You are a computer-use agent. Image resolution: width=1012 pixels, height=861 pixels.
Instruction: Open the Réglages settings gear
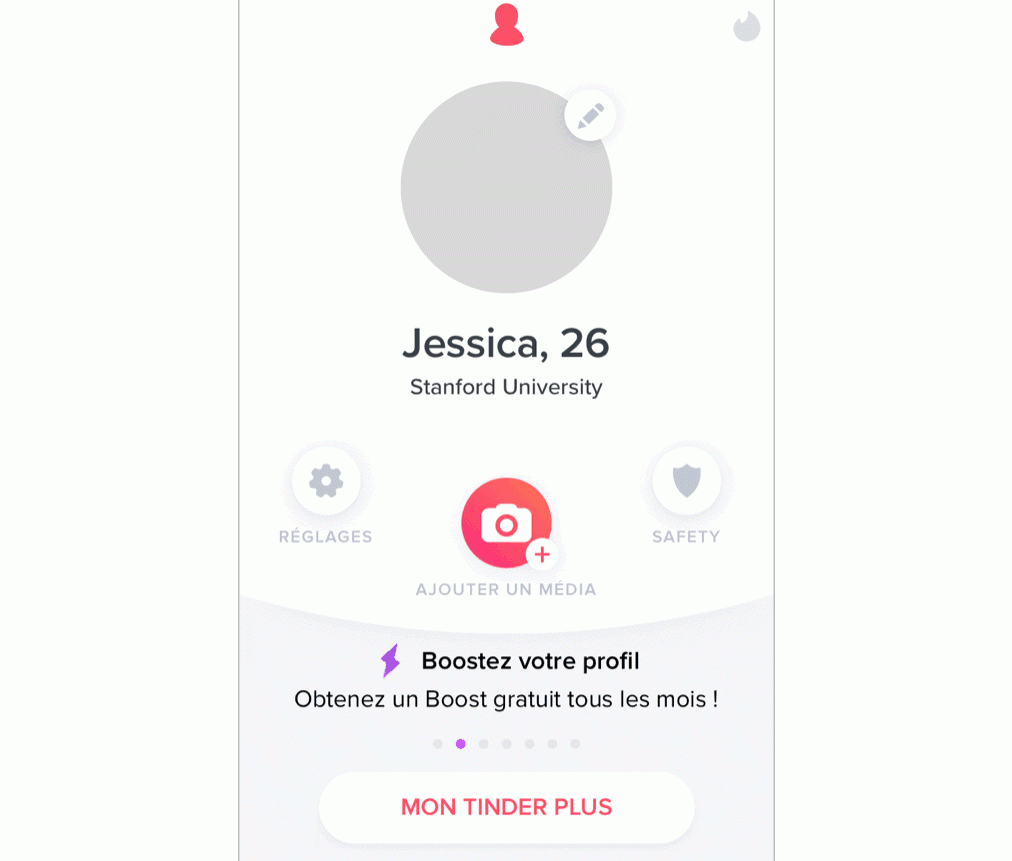pos(326,481)
